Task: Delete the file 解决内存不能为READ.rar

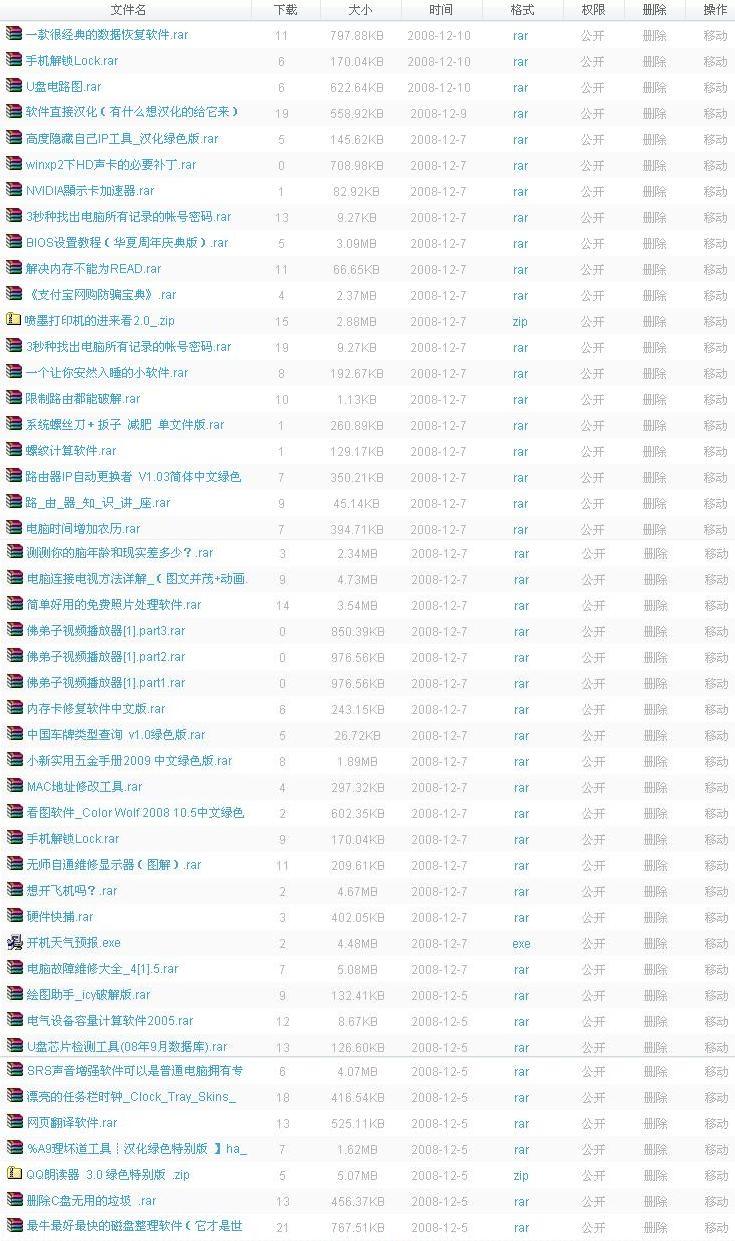Action: tap(654, 269)
